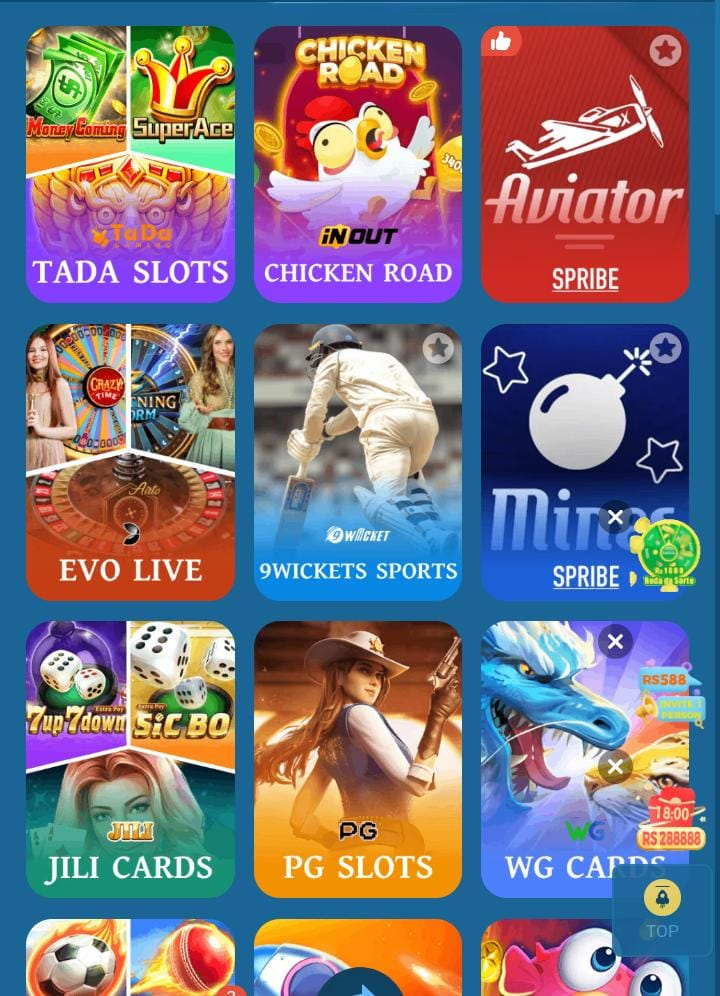720x996 pixels.
Task: Open the Roda da Sorte lucky wheel
Action: (x=667, y=555)
